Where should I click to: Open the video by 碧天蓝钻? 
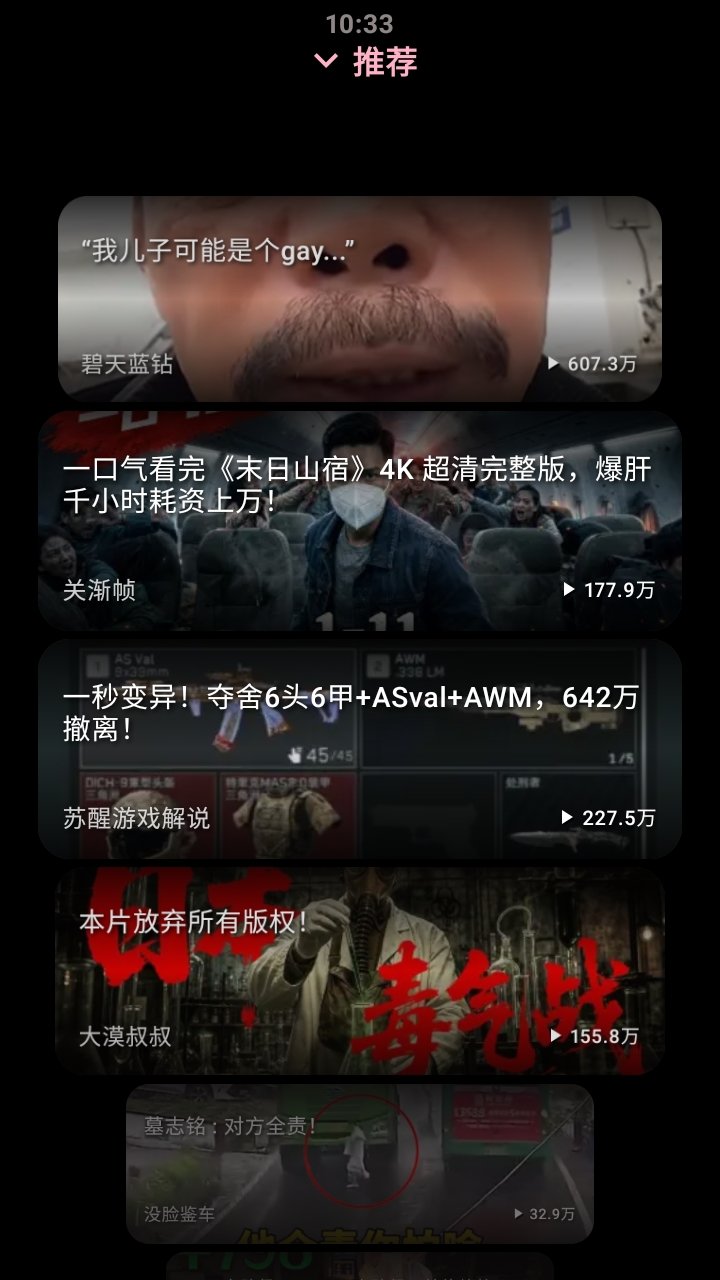point(360,299)
